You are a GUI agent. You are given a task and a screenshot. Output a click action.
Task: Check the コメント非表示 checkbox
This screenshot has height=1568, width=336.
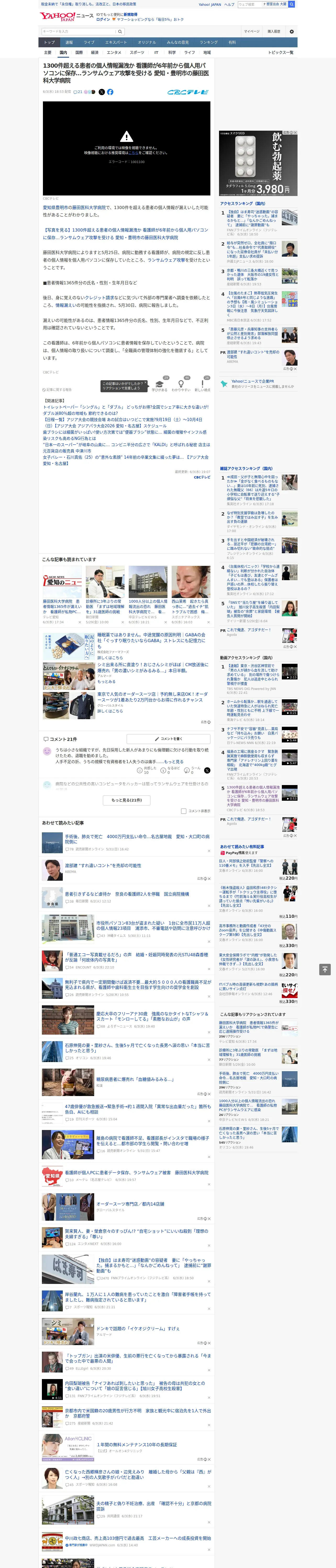pos(183,811)
